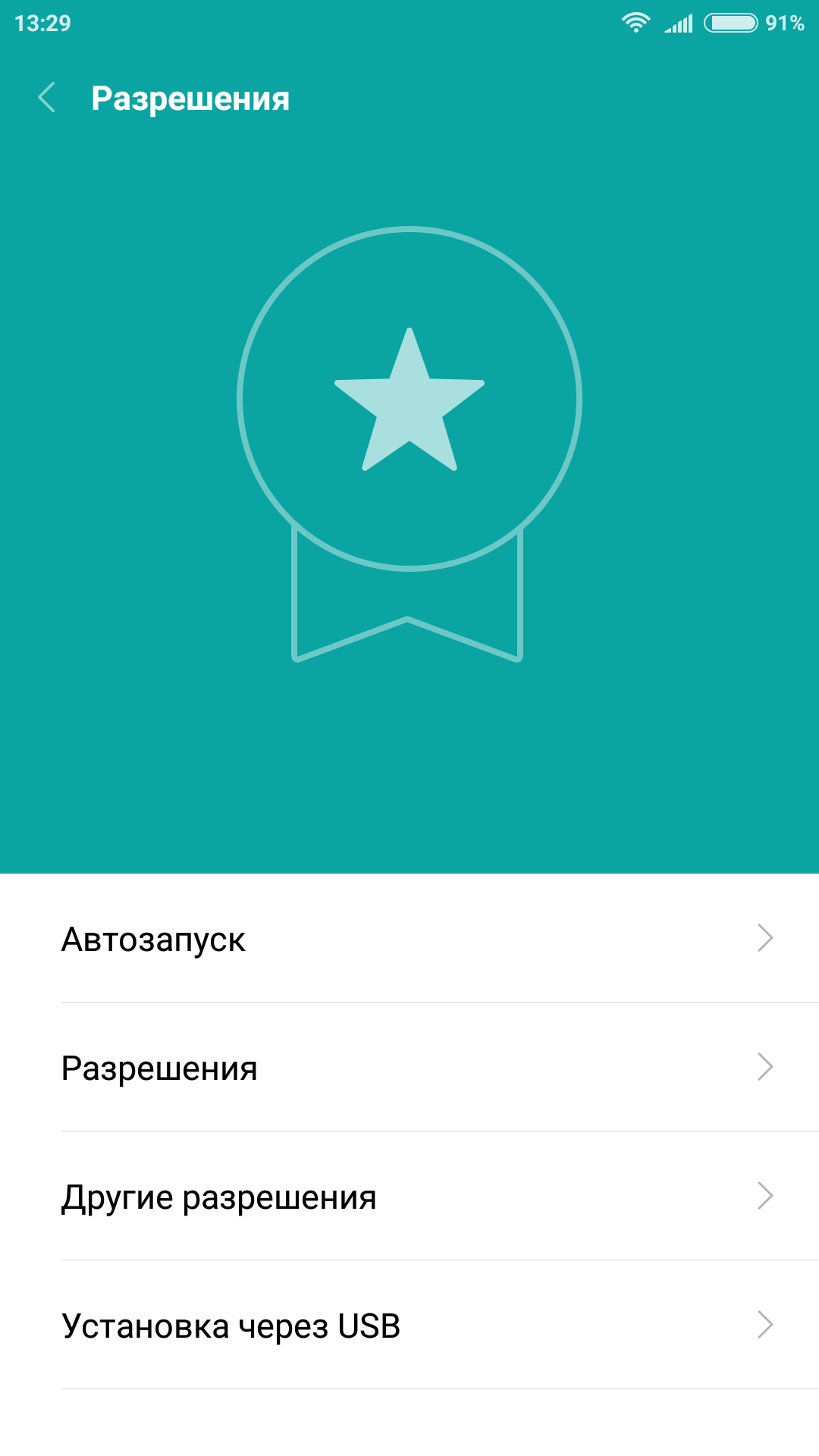This screenshot has height=1456, width=819.
Task: Open Другие разрешения
Action: [409, 1196]
